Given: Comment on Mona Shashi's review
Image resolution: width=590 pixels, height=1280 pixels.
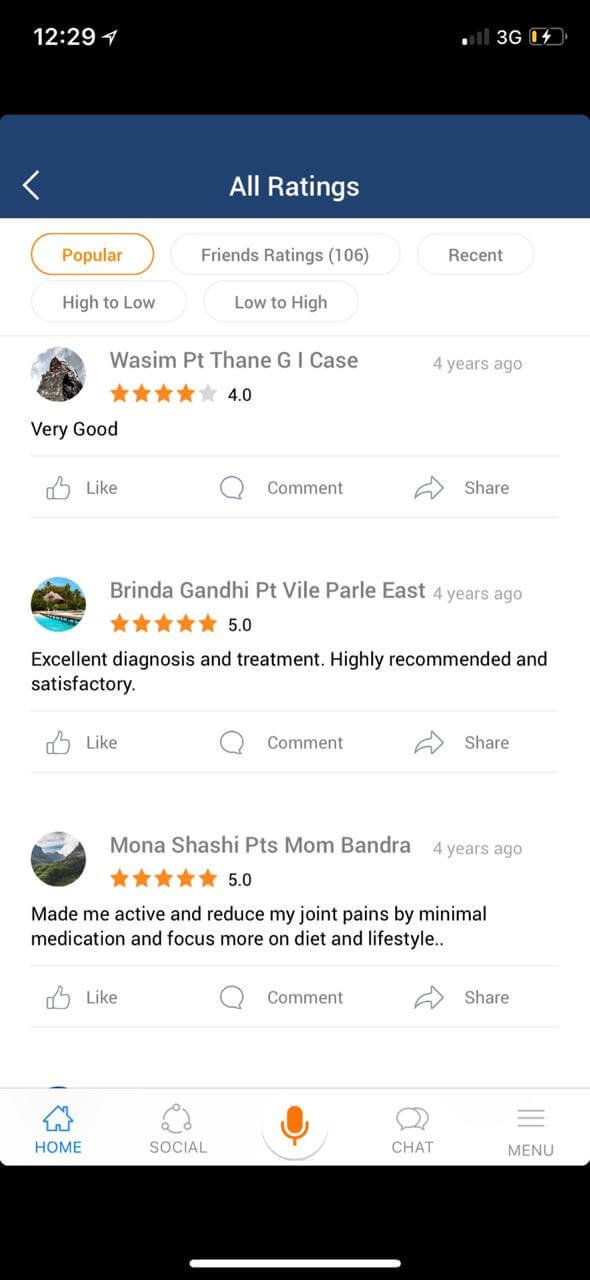Looking at the screenshot, I should 281,998.
